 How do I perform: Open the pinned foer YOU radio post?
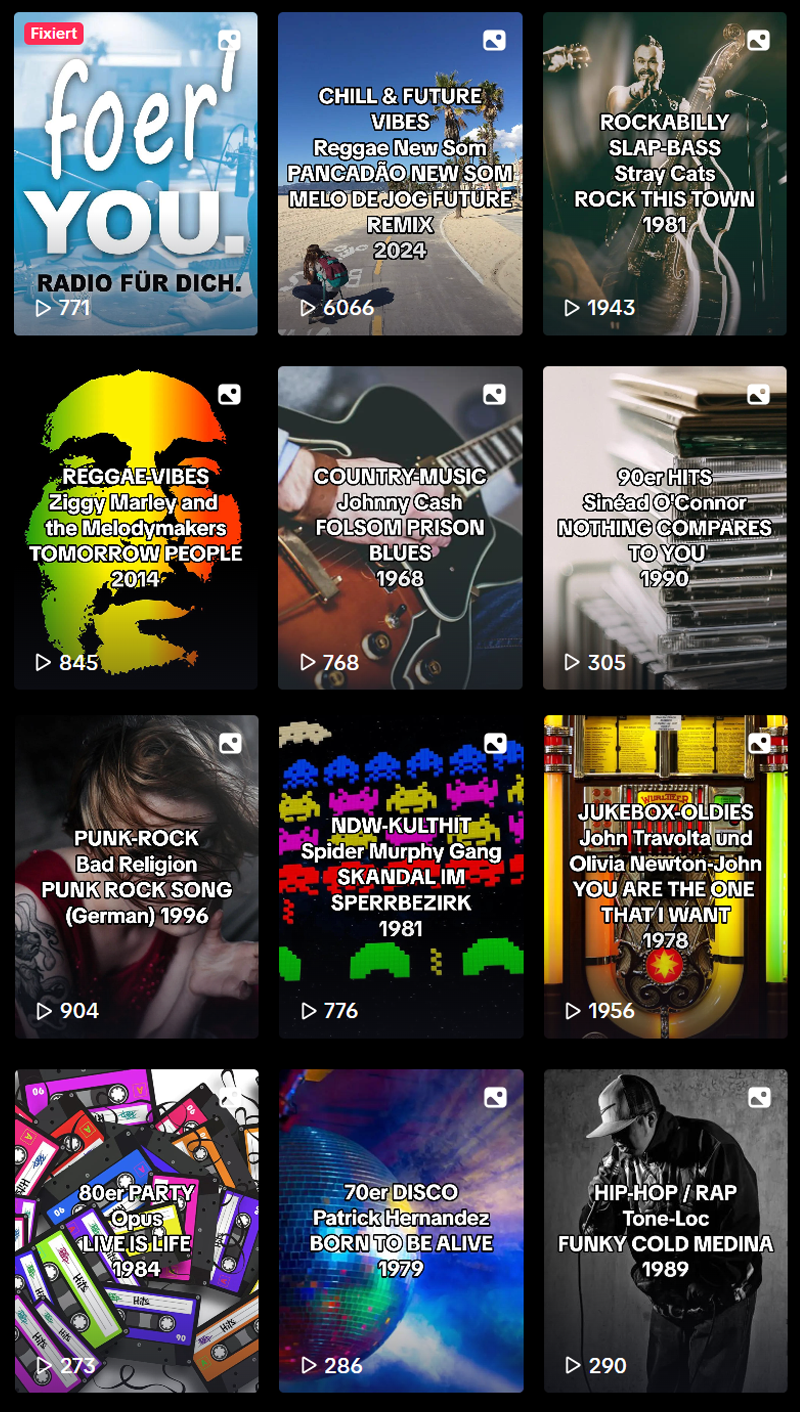point(135,173)
